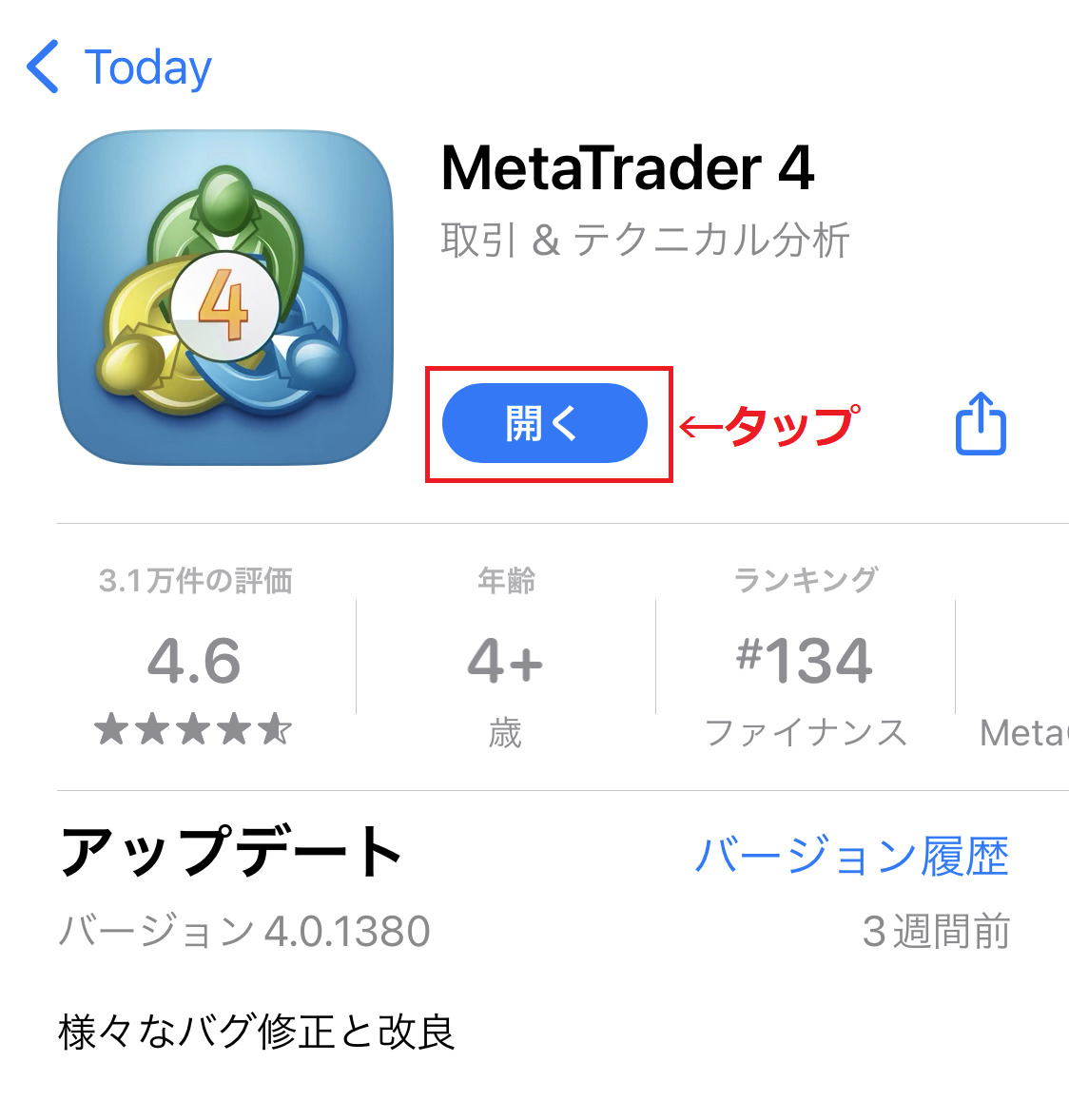Tap the back chevron arrow
The height and width of the screenshot is (1120, 1069).
click(x=42, y=68)
